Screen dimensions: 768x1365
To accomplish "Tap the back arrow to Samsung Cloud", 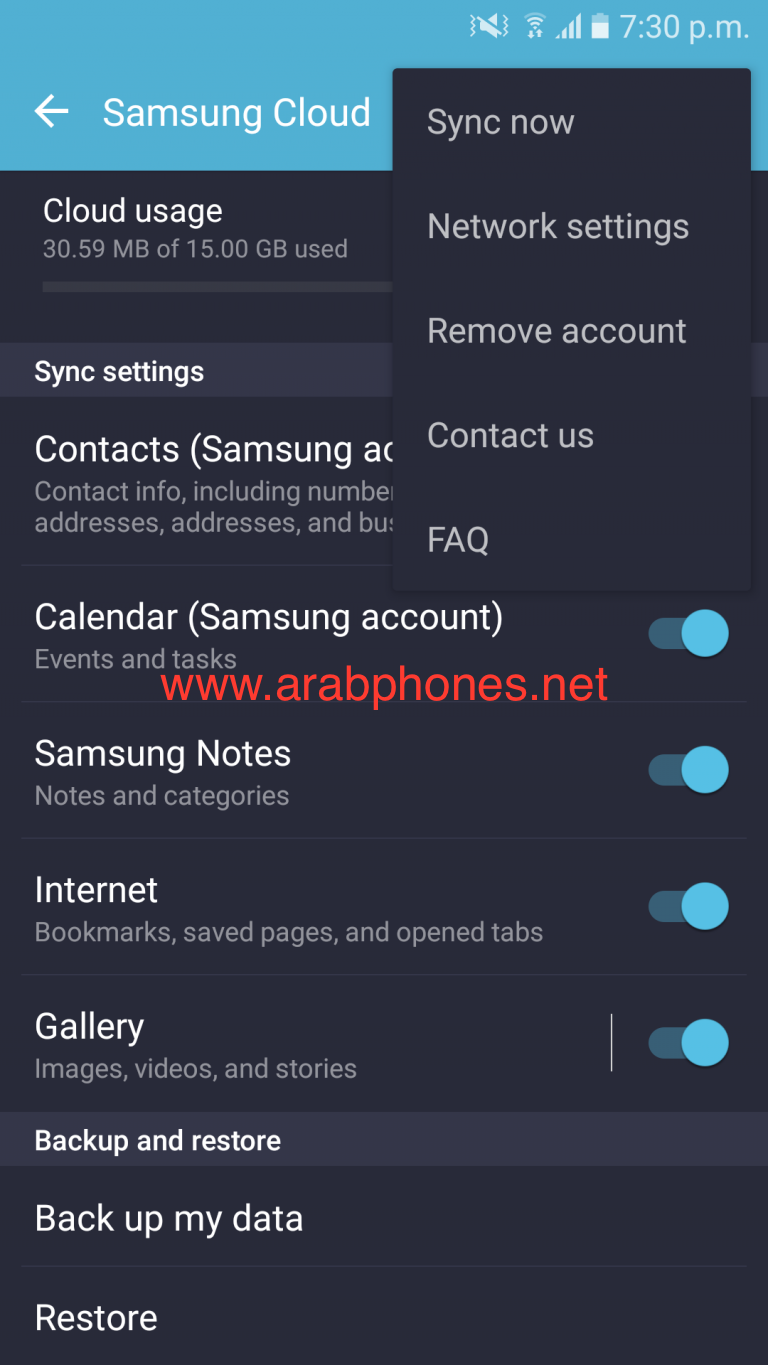I will point(51,112).
